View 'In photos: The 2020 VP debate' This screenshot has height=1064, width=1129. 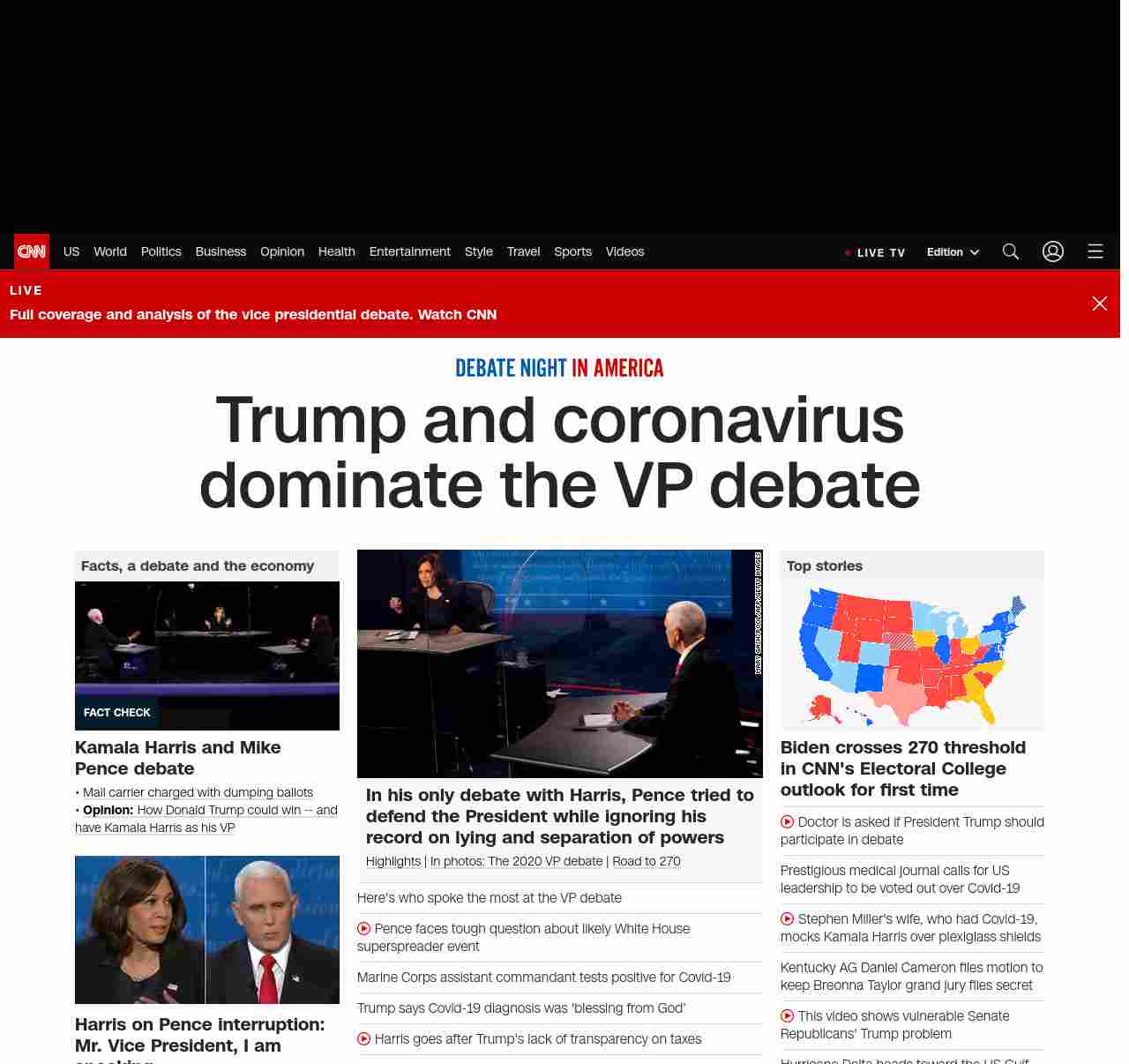pos(516,861)
